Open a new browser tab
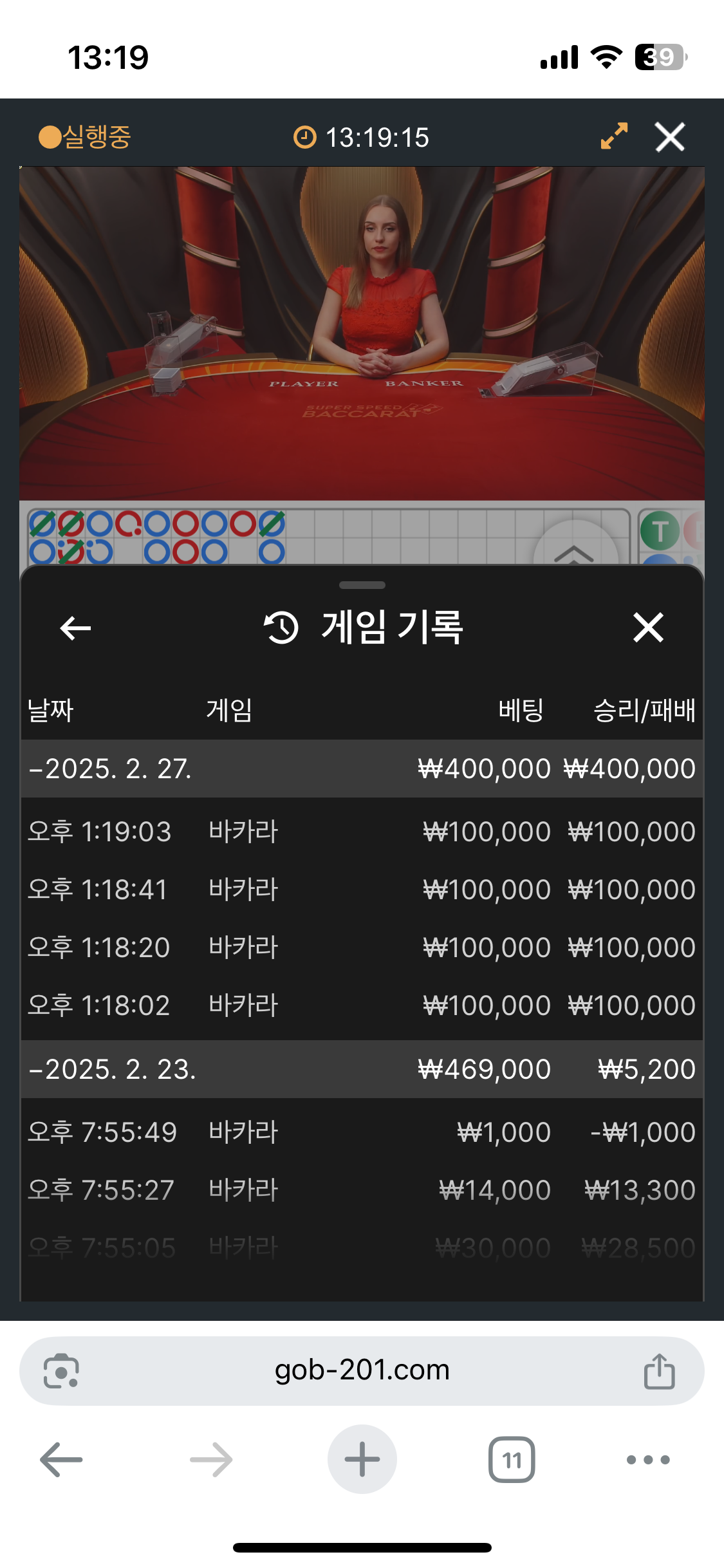The width and height of the screenshot is (724, 1568). click(362, 1459)
